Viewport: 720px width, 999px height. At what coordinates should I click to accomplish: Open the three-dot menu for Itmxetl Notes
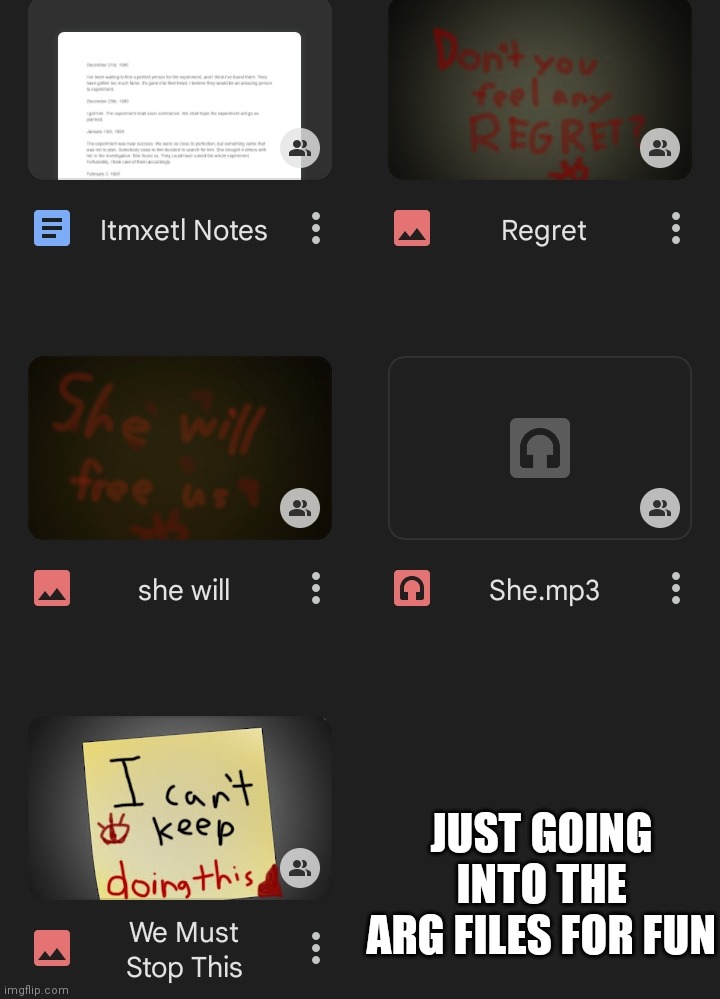(315, 228)
